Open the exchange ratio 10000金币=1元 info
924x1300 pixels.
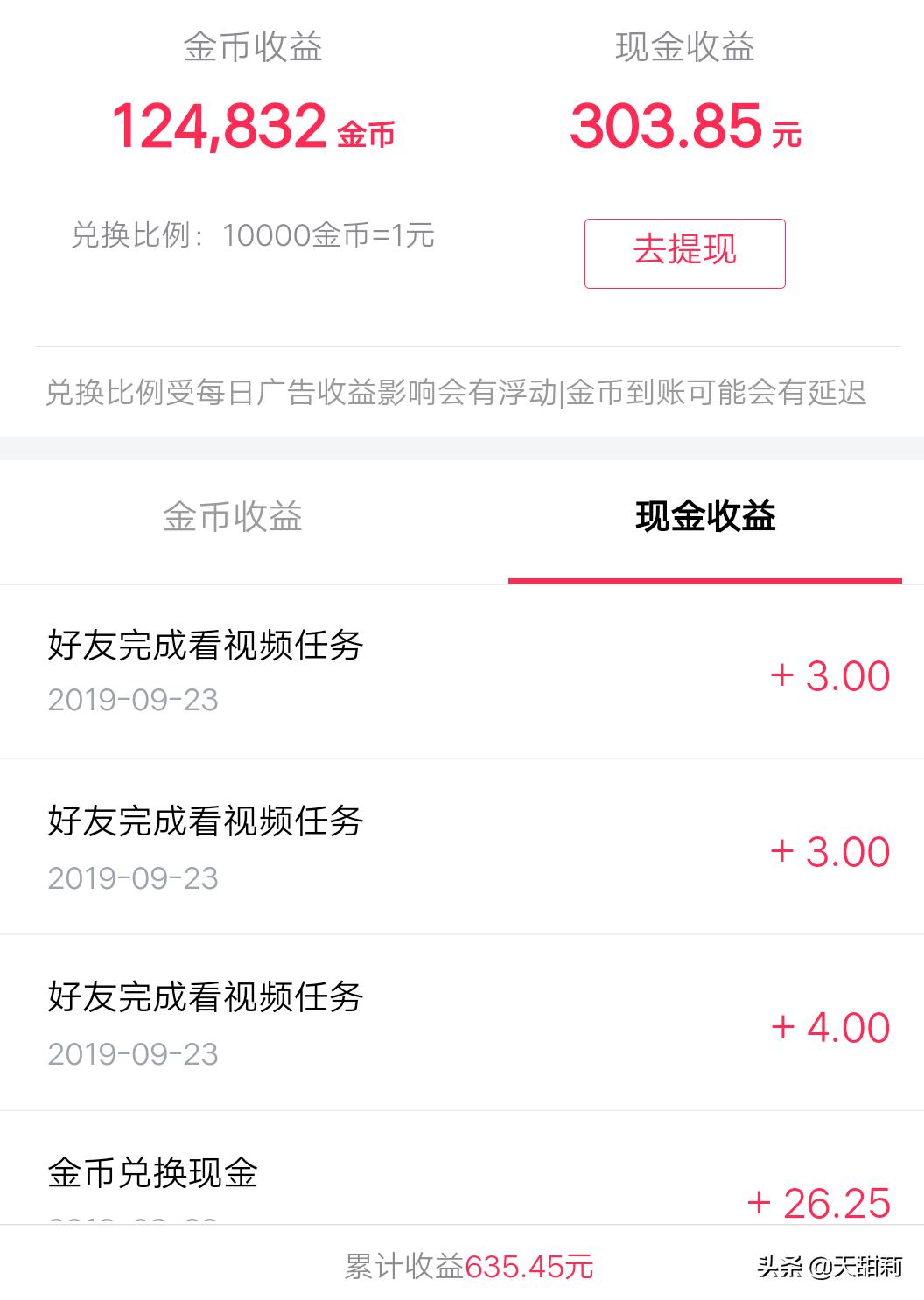click(x=256, y=234)
